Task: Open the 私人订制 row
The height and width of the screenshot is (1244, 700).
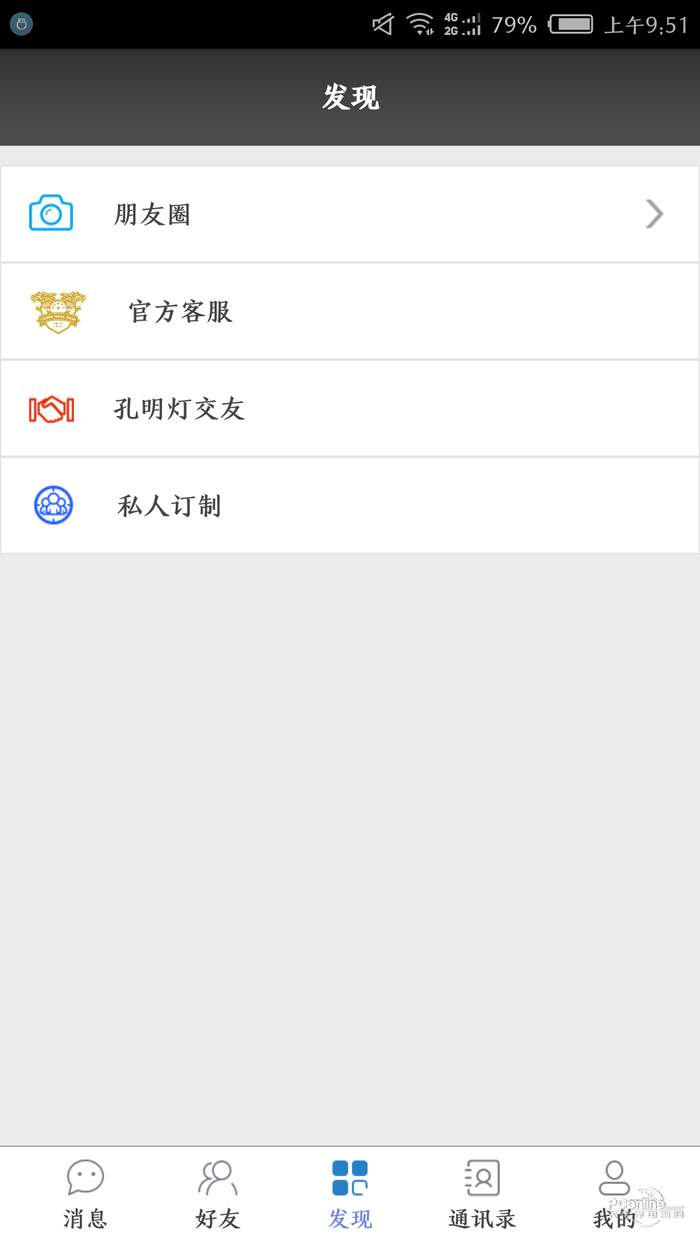Action: (350, 505)
